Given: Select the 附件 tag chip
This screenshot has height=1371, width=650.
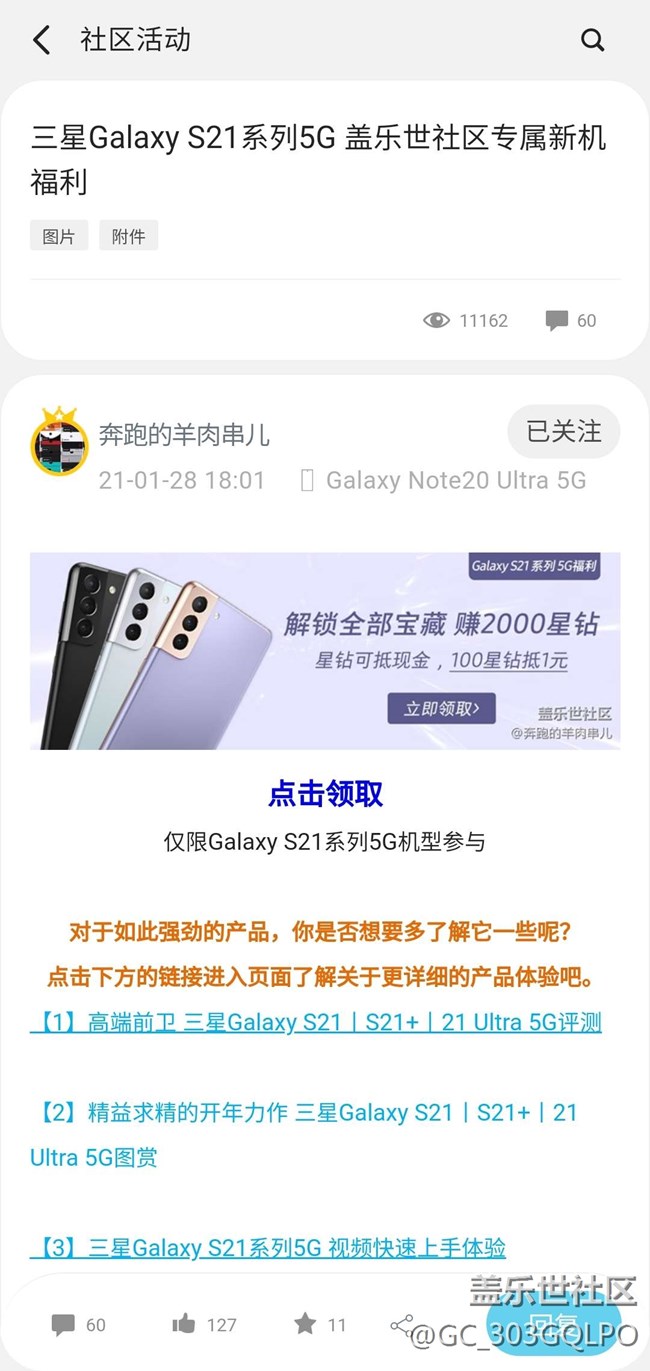Looking at the screenshot, I should [128, 236].
